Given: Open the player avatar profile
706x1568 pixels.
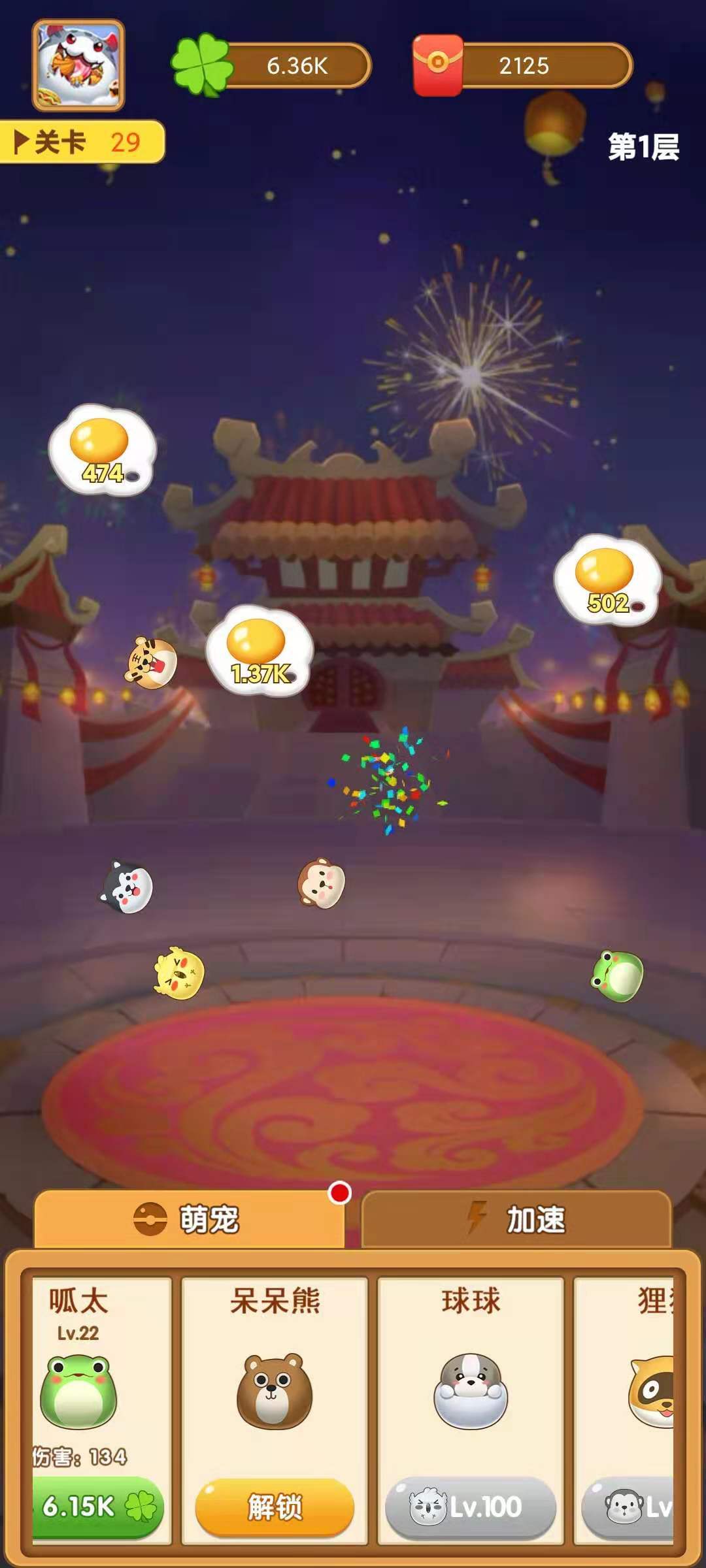Looking at the screenshot, I should point(78,65).
